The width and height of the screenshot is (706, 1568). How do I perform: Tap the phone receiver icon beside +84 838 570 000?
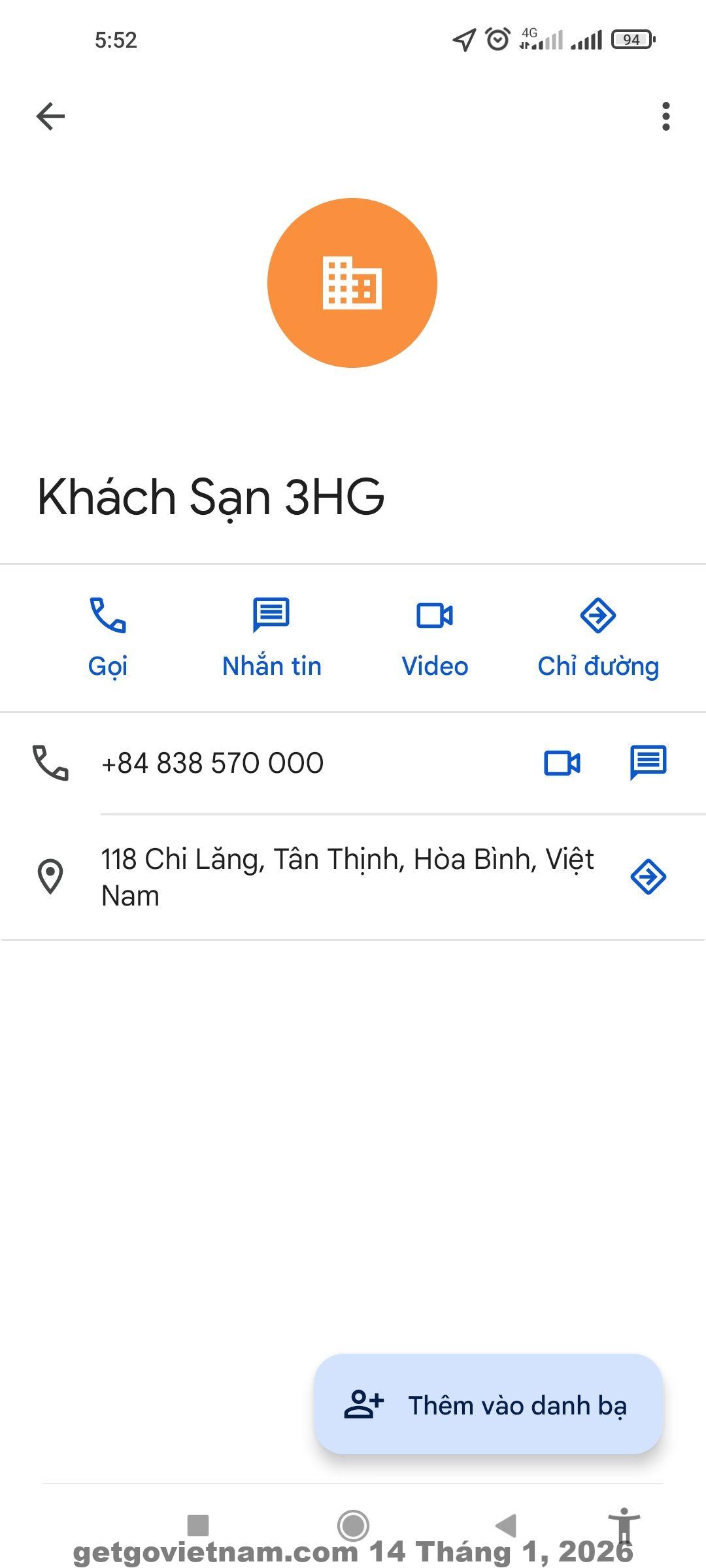[x=49, y=763]
